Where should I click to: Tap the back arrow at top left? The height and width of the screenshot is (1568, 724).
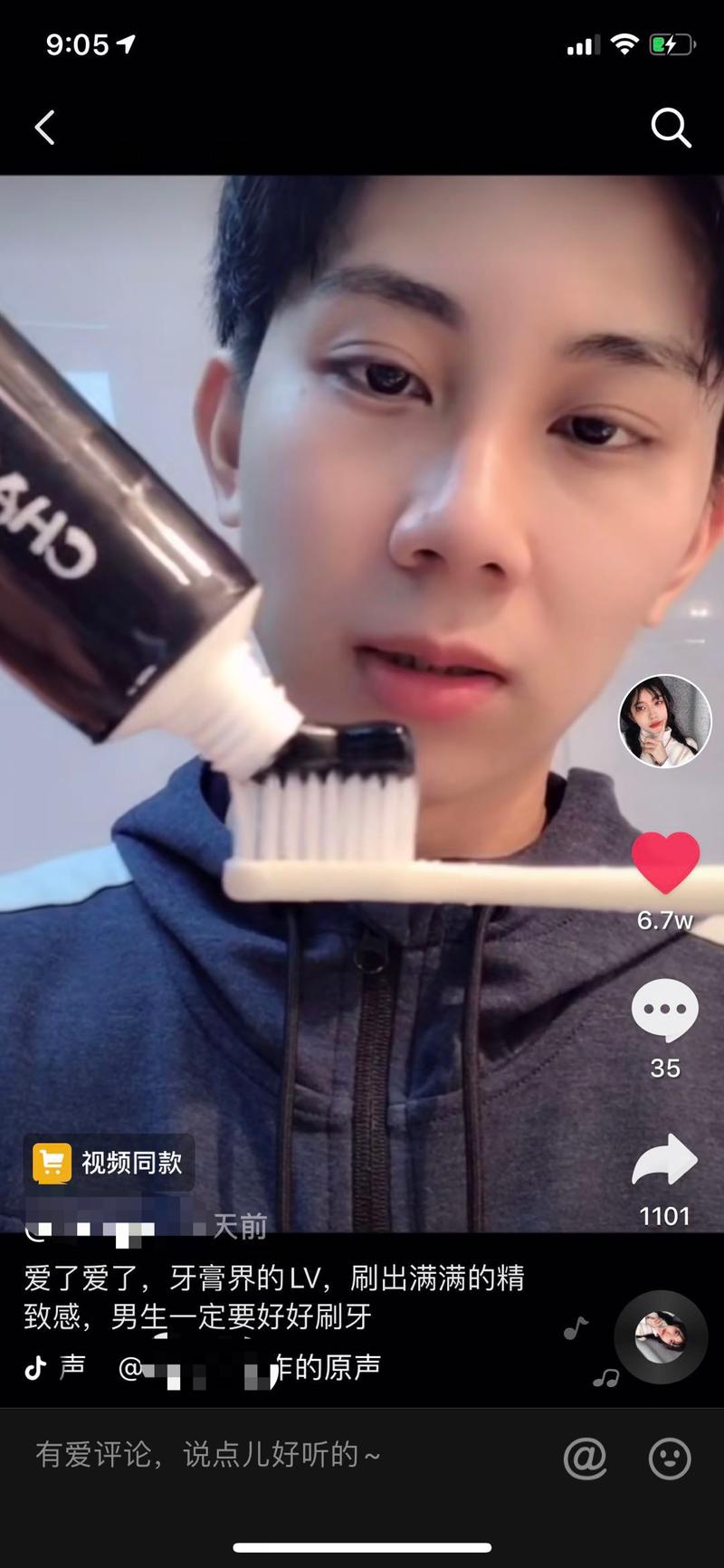point(46,127)
